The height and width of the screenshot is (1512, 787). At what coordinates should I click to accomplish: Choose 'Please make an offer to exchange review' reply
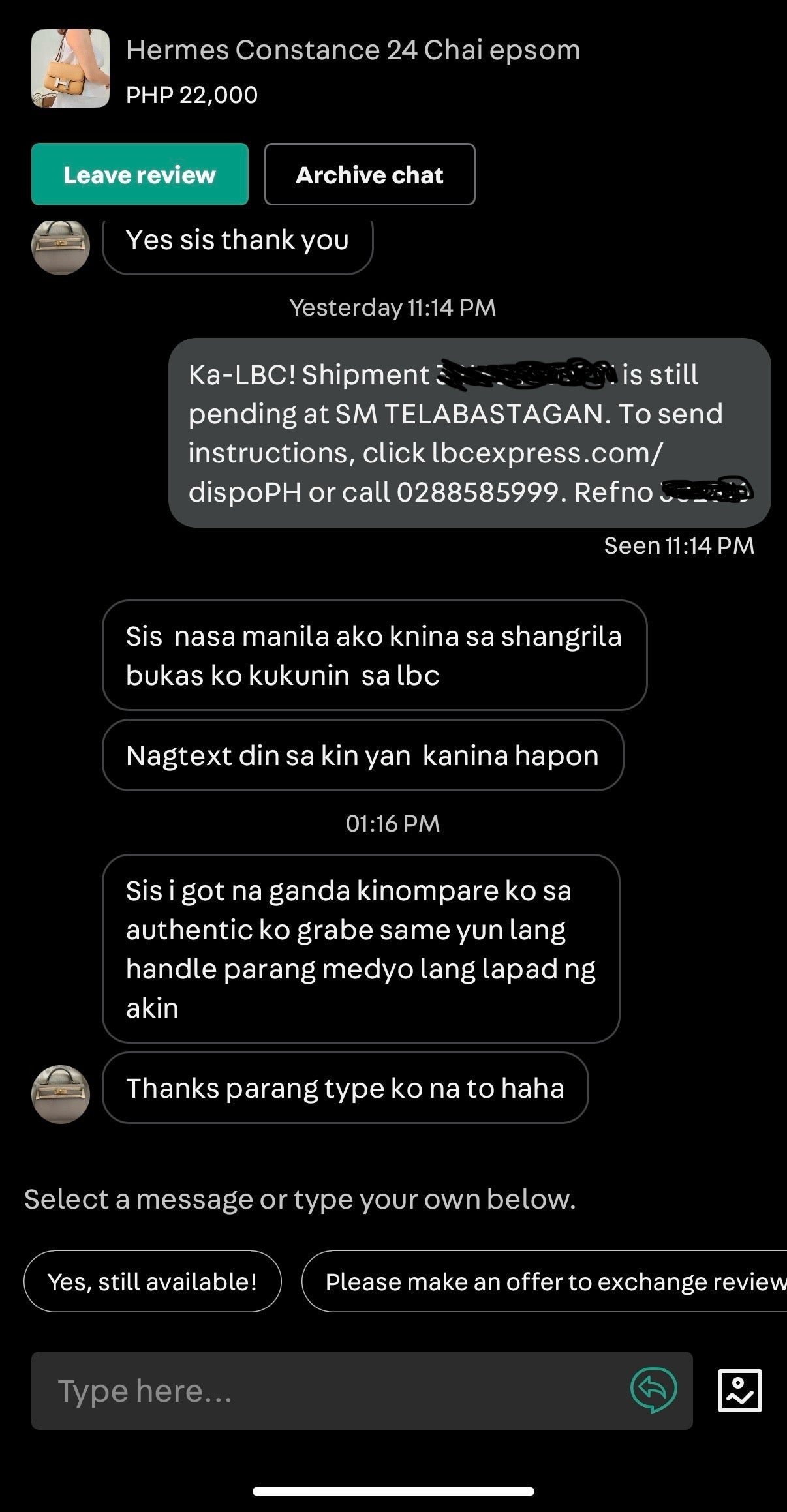tap(548, 1282)
